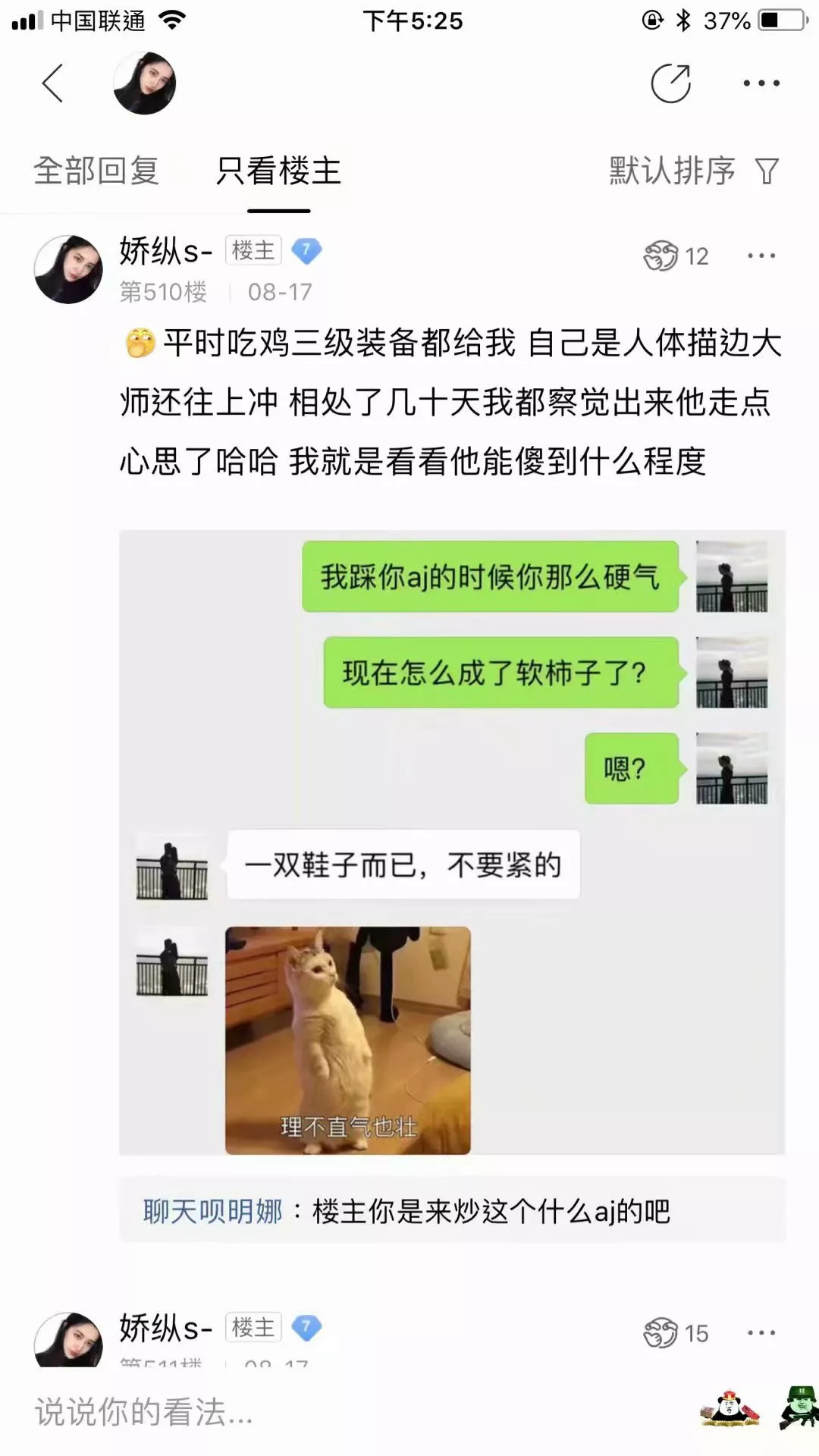View 娇纵s- profile from the 510楼 avatar
819x1456 pixels.
68,269
